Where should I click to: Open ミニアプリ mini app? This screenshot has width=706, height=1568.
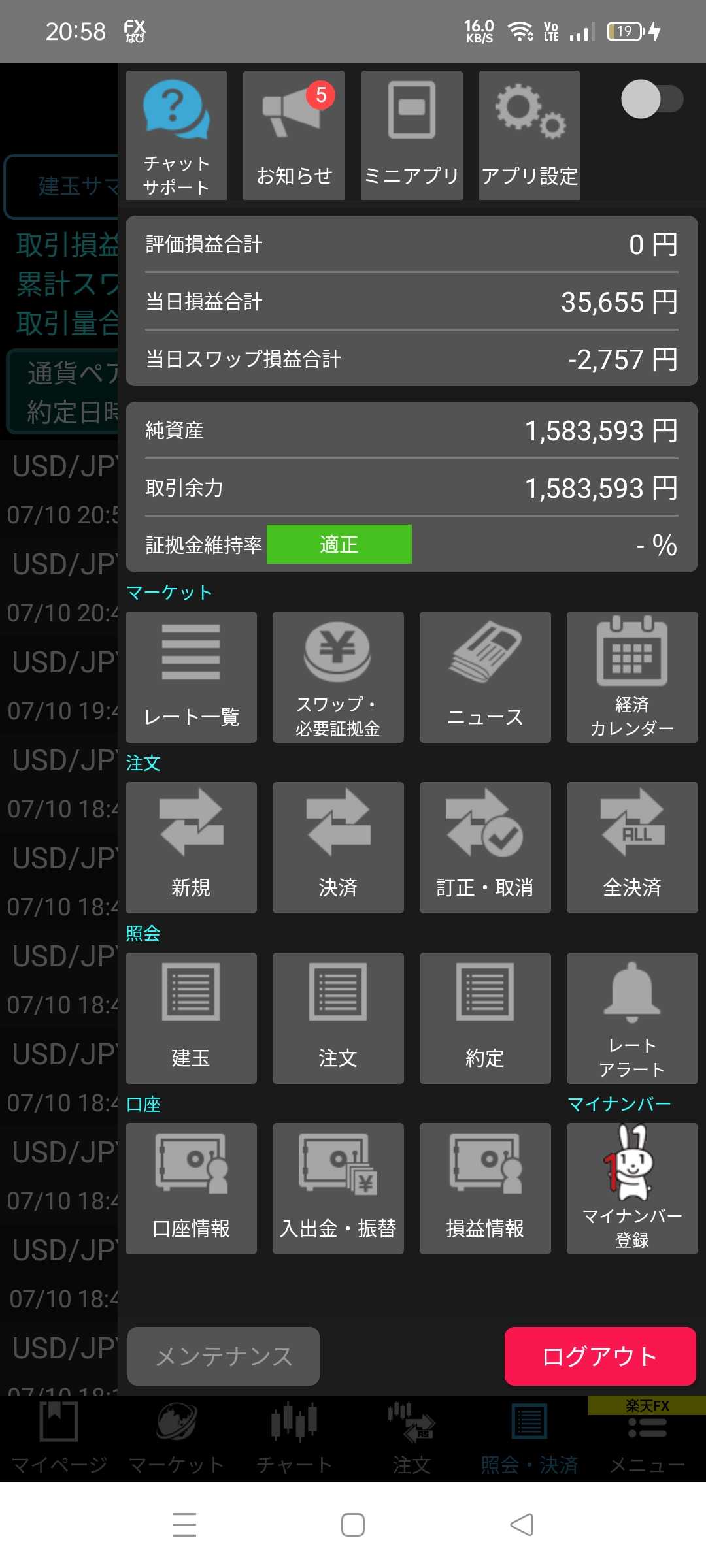pos(412,135)
